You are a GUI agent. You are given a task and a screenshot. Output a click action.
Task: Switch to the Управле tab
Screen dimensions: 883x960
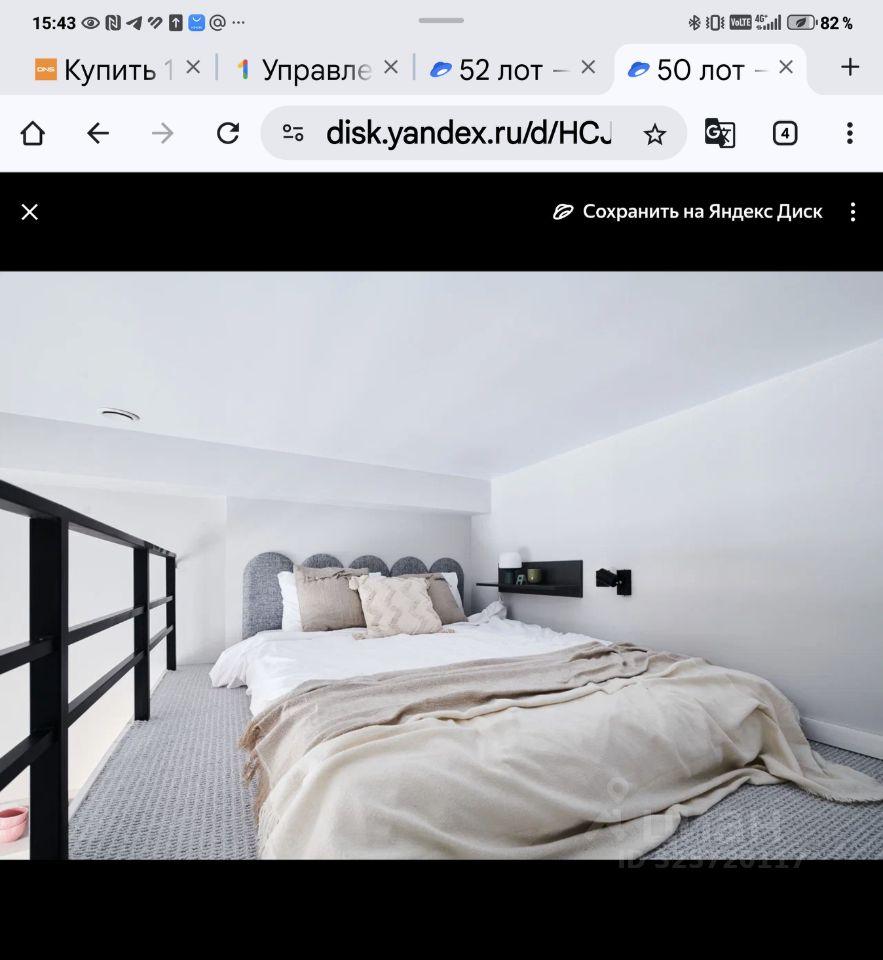305,69
